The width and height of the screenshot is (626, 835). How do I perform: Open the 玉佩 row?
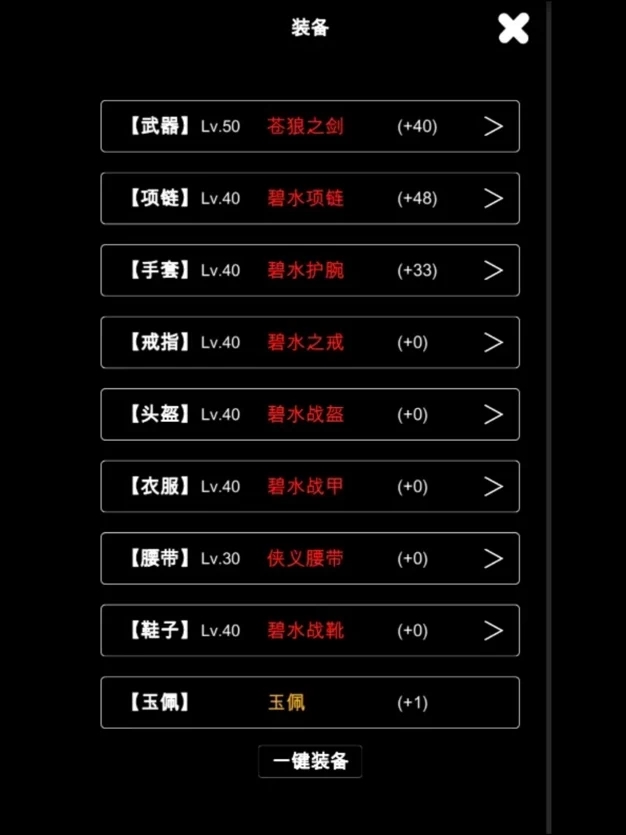[310, 703]
